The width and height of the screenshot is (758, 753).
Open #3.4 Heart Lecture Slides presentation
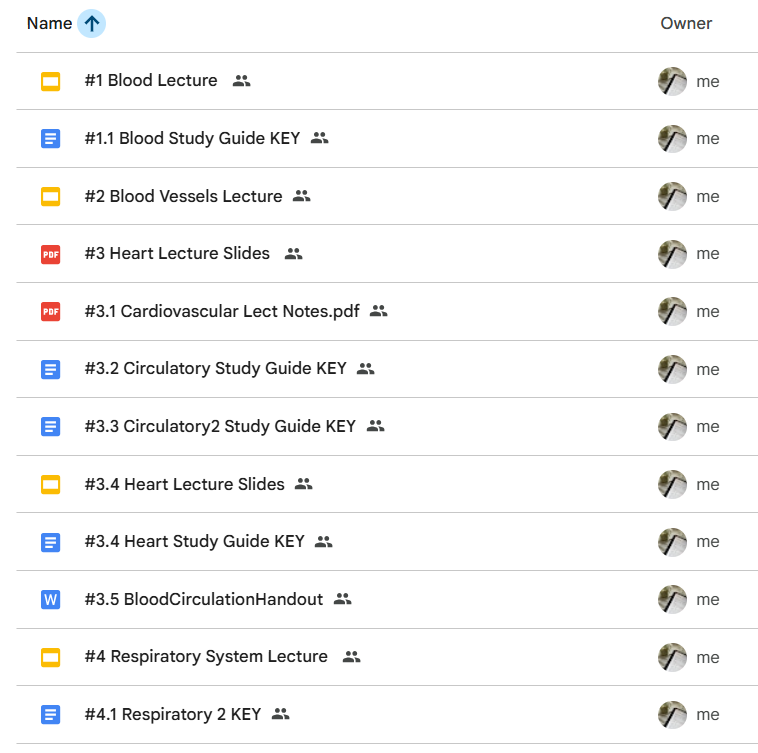pyautogui.click(x=185, y=484)
